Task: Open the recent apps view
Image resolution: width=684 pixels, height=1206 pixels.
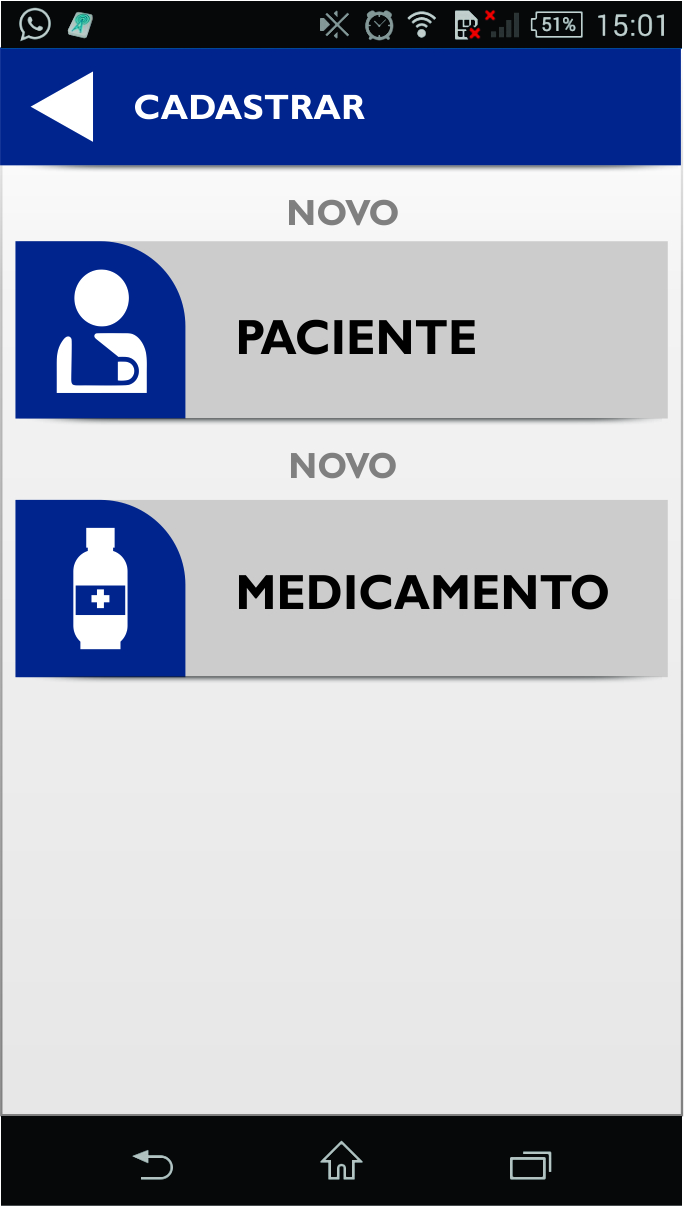Action: (530, 1165)
